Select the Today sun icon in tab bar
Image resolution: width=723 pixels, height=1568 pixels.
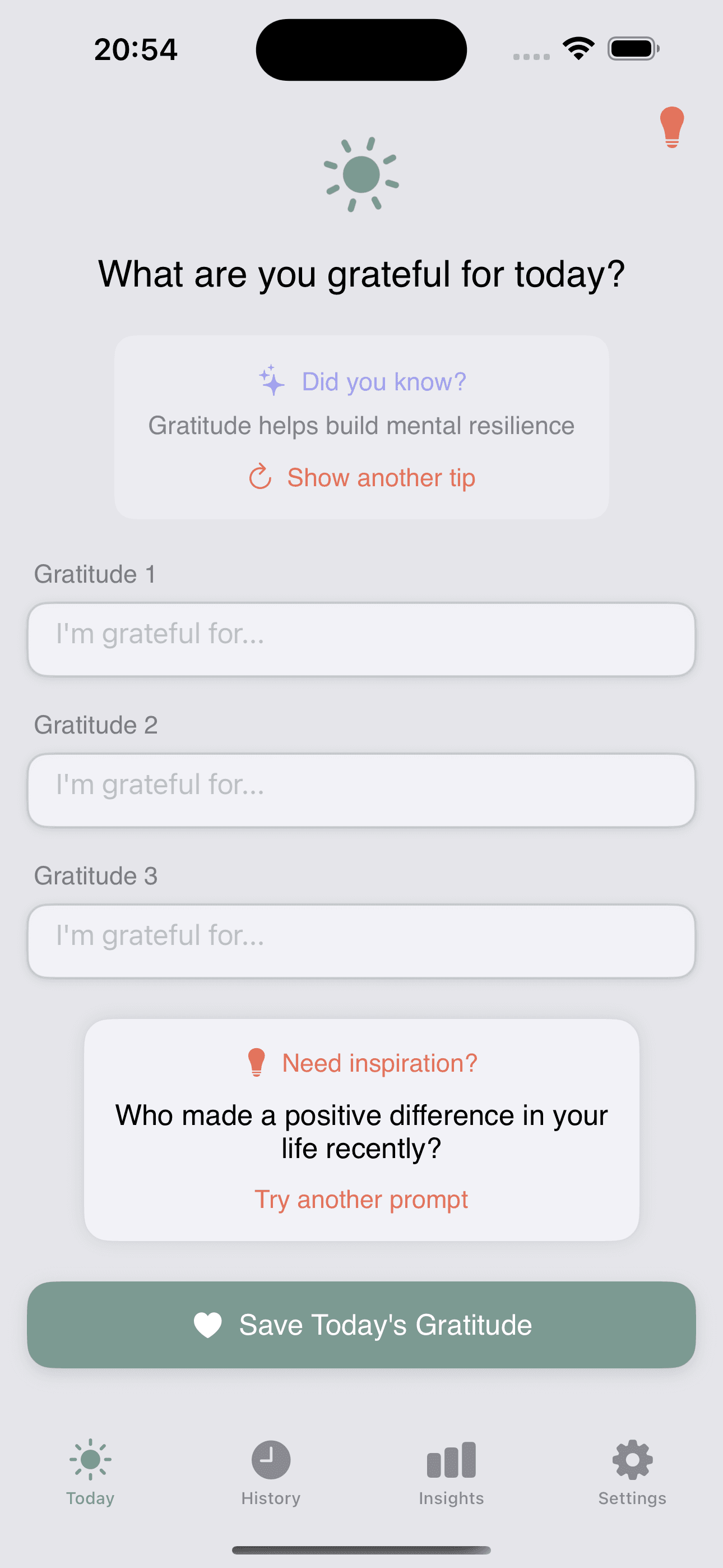click(x=90, y=1459)
